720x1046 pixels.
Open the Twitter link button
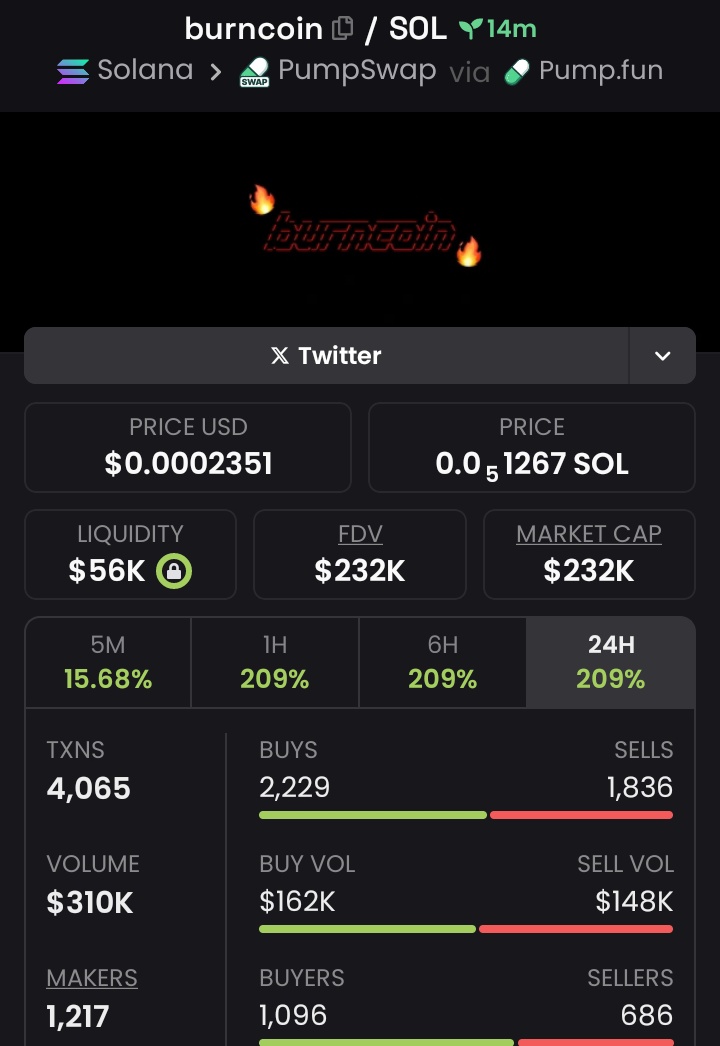click(x=326, y=356)
